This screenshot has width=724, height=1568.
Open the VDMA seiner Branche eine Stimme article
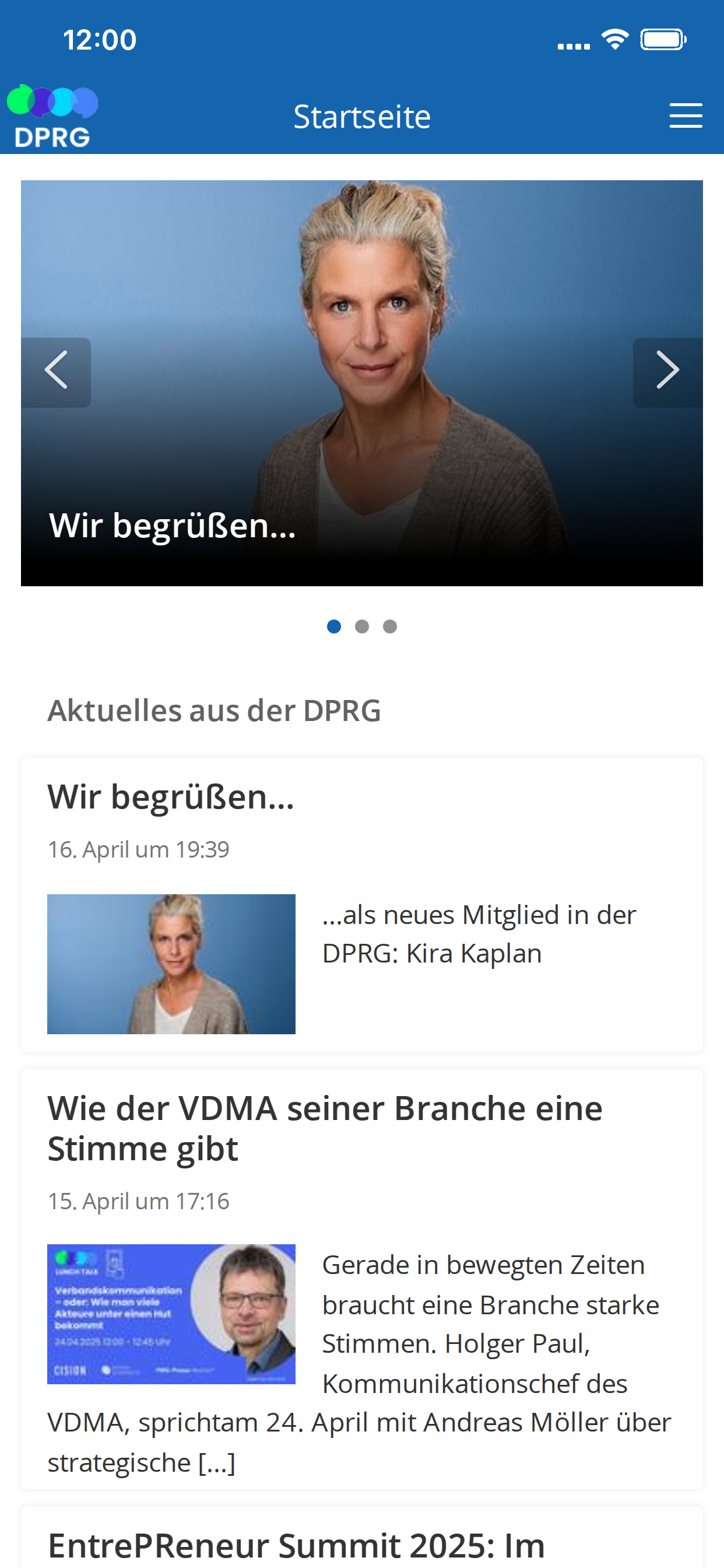tap(325, 1128)
